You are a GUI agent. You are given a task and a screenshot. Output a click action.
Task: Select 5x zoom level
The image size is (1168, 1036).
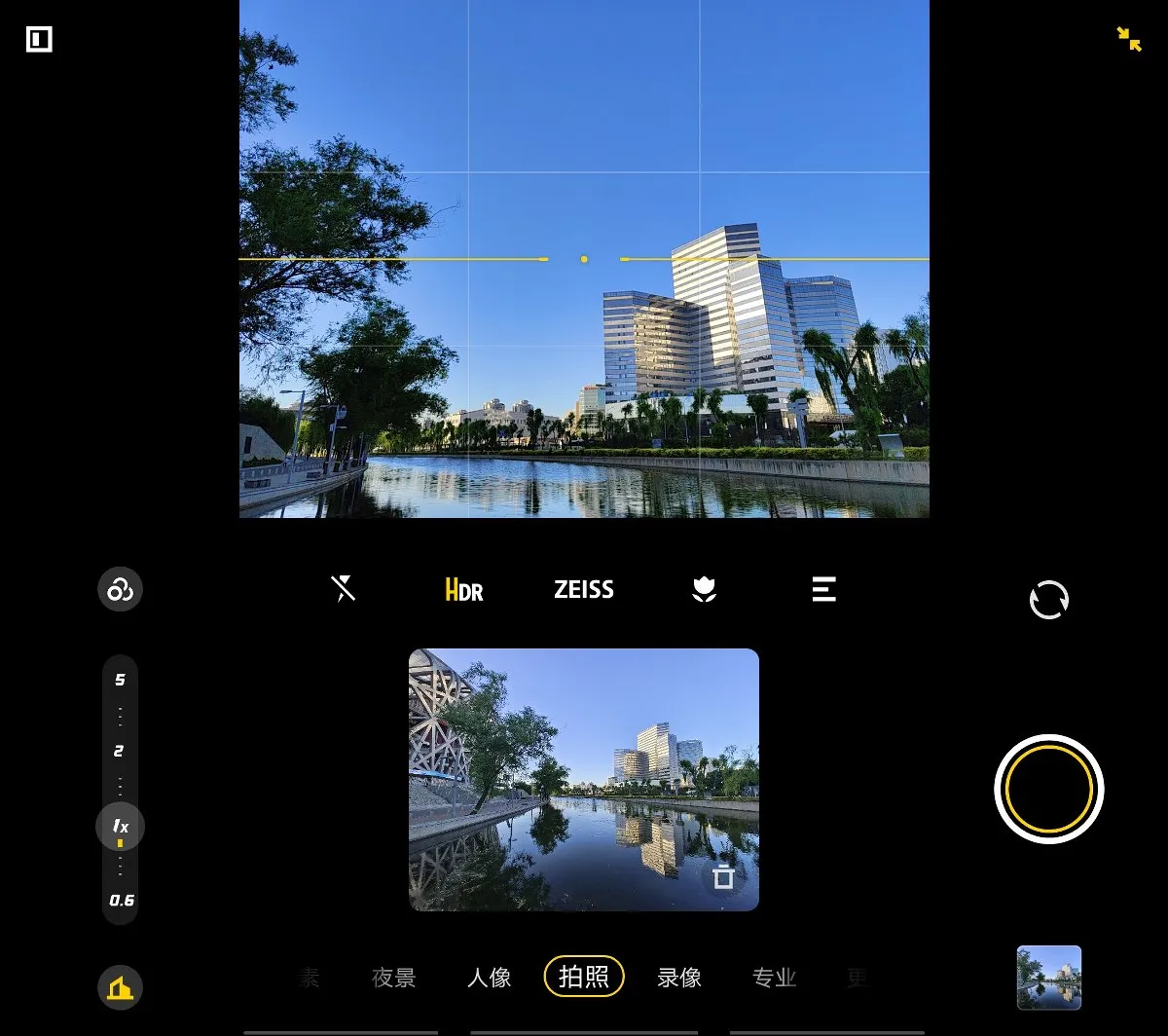click(120, 680)
